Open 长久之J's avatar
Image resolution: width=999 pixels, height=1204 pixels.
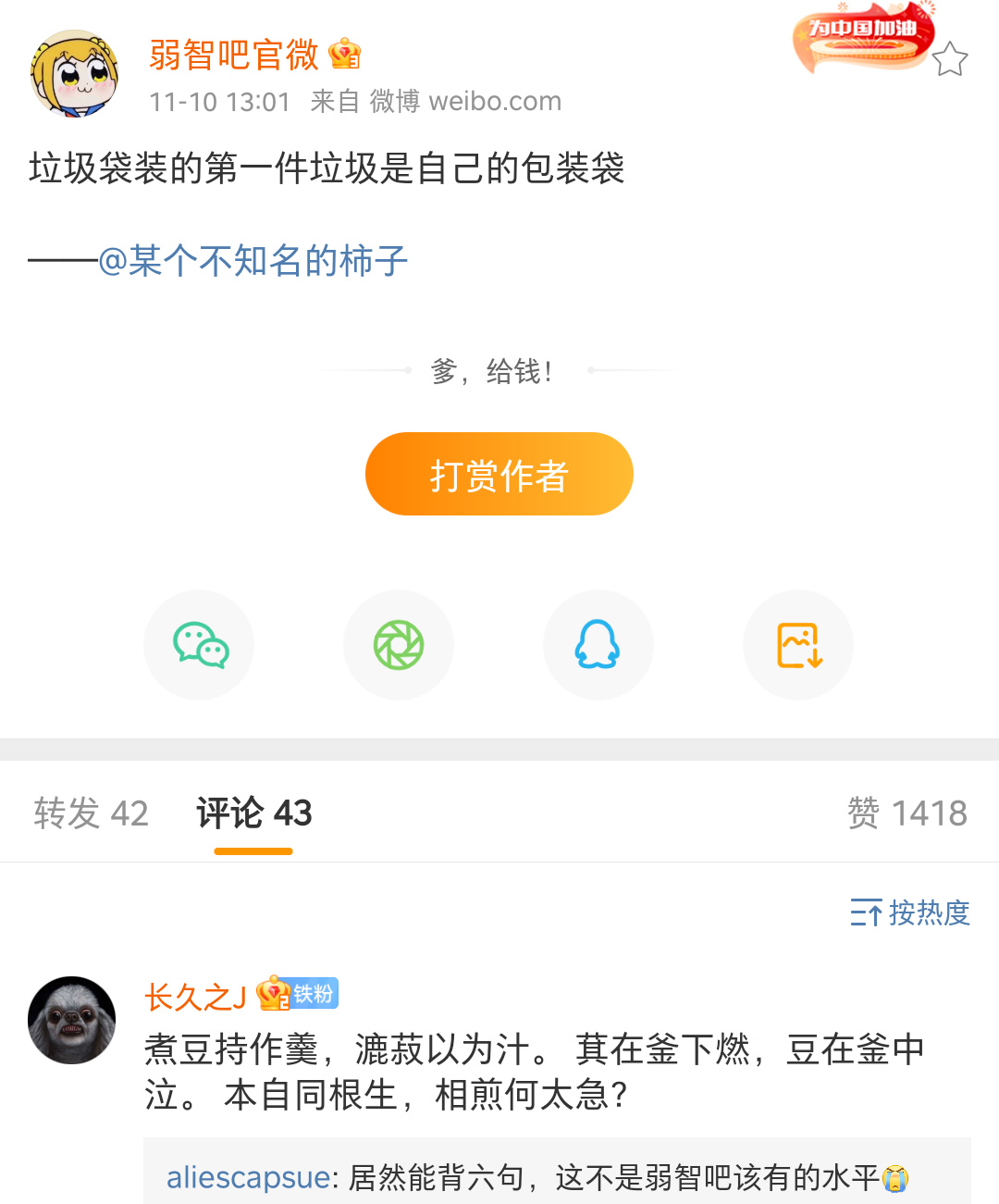click(x=72, y=1020)
